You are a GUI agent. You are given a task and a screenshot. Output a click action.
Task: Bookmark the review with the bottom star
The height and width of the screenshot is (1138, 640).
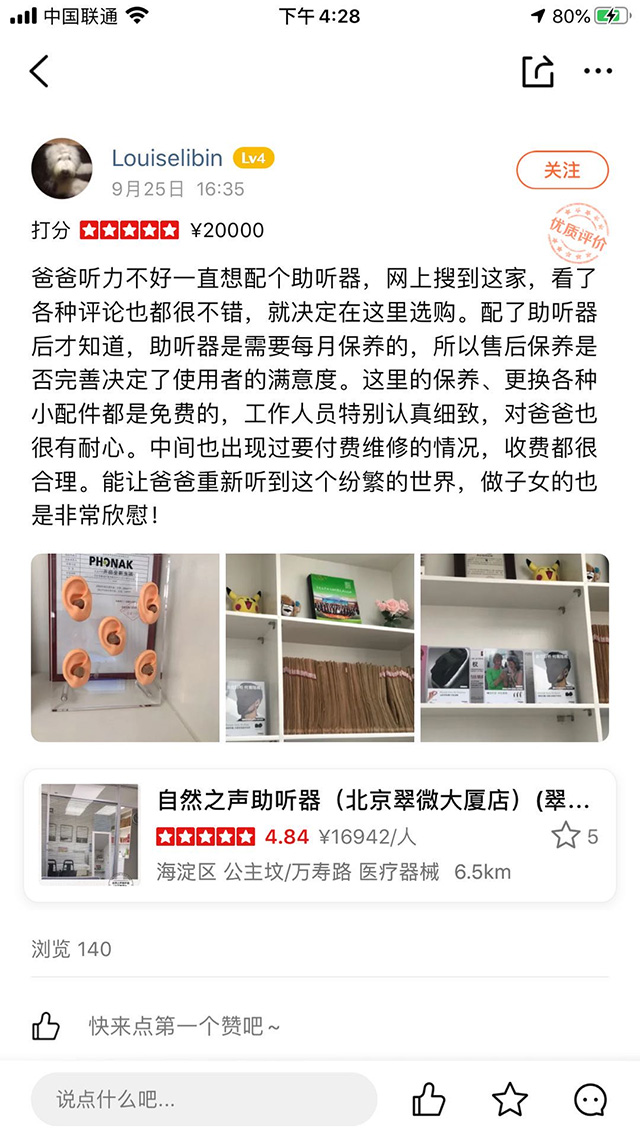(x=510, y=1100)
